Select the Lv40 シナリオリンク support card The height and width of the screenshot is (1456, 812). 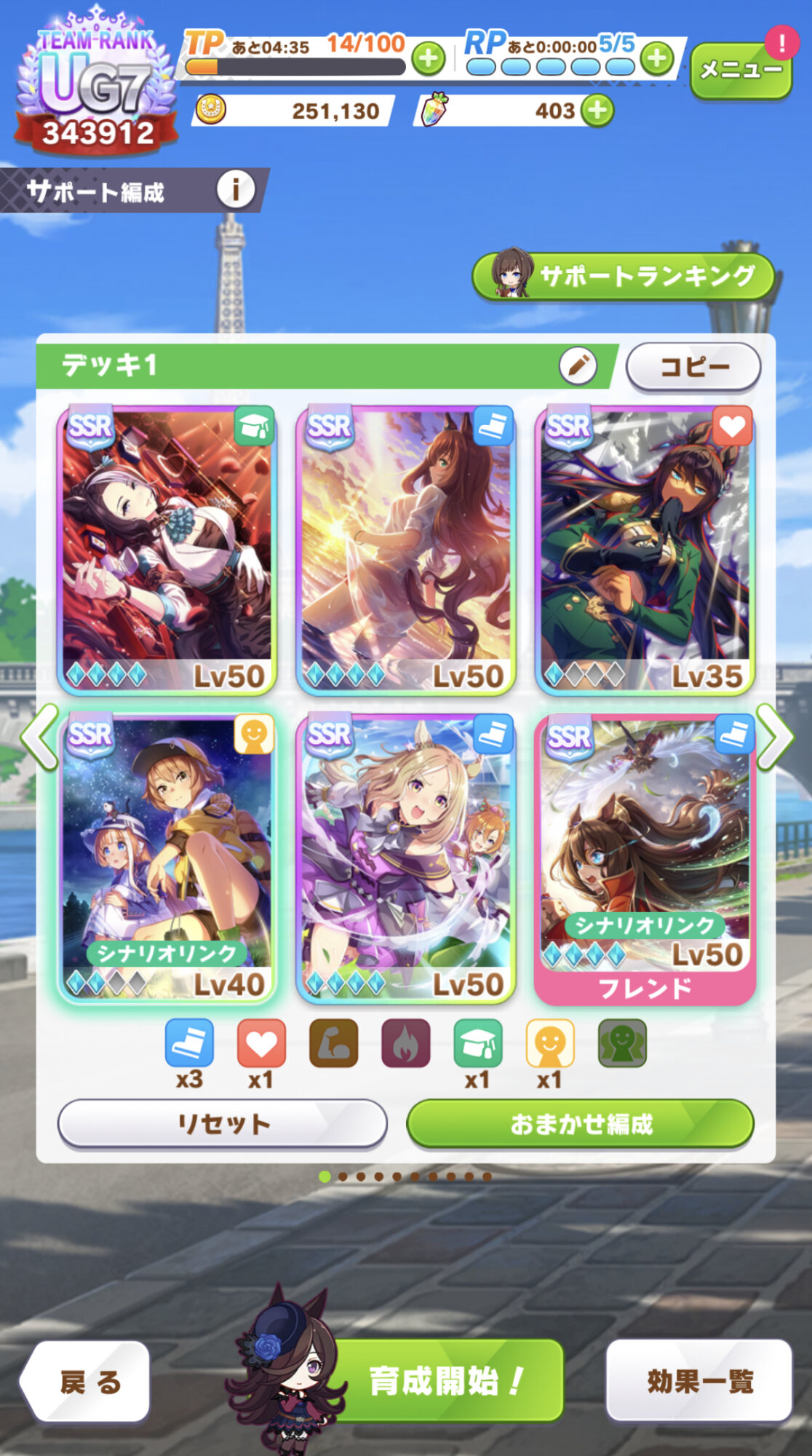167,858
